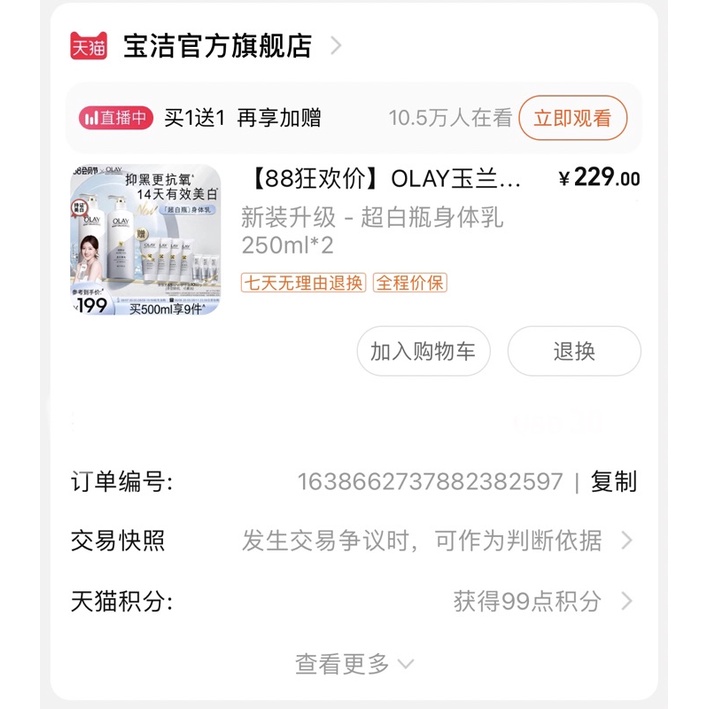Viewport: 709px width, 709px height.
Task: Tap 退换 to request a return or exchange
Action: [573, 351]
